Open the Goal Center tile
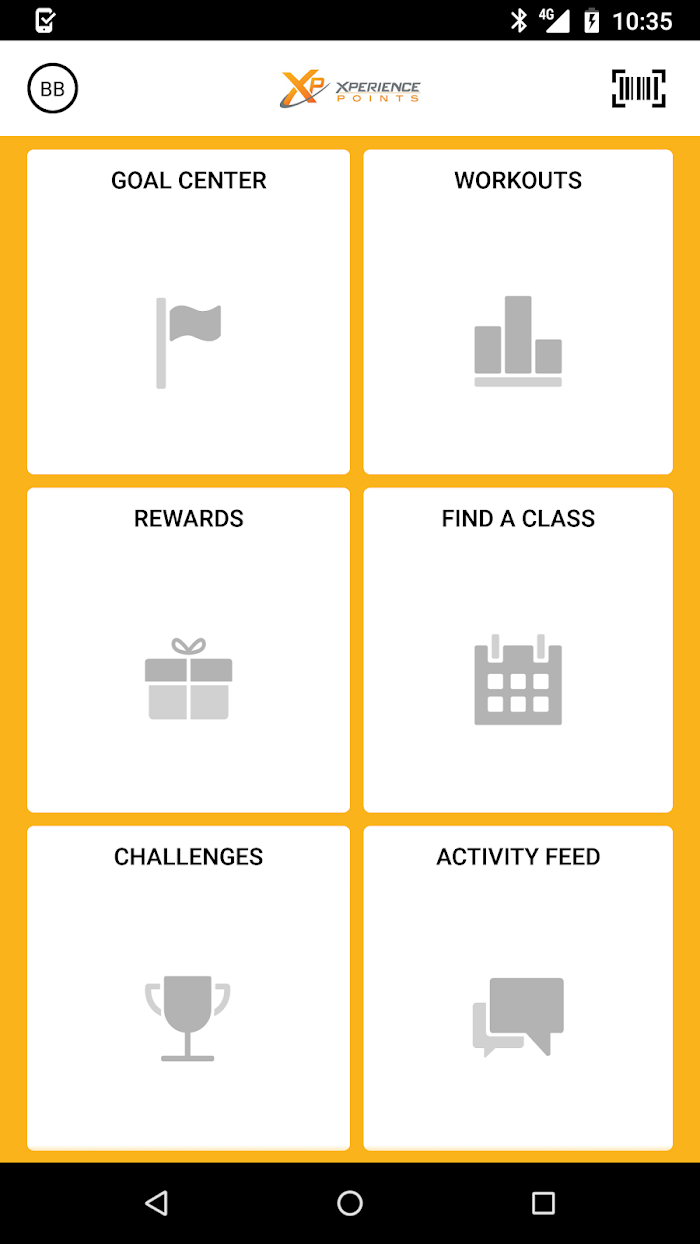 pos(188,312)
